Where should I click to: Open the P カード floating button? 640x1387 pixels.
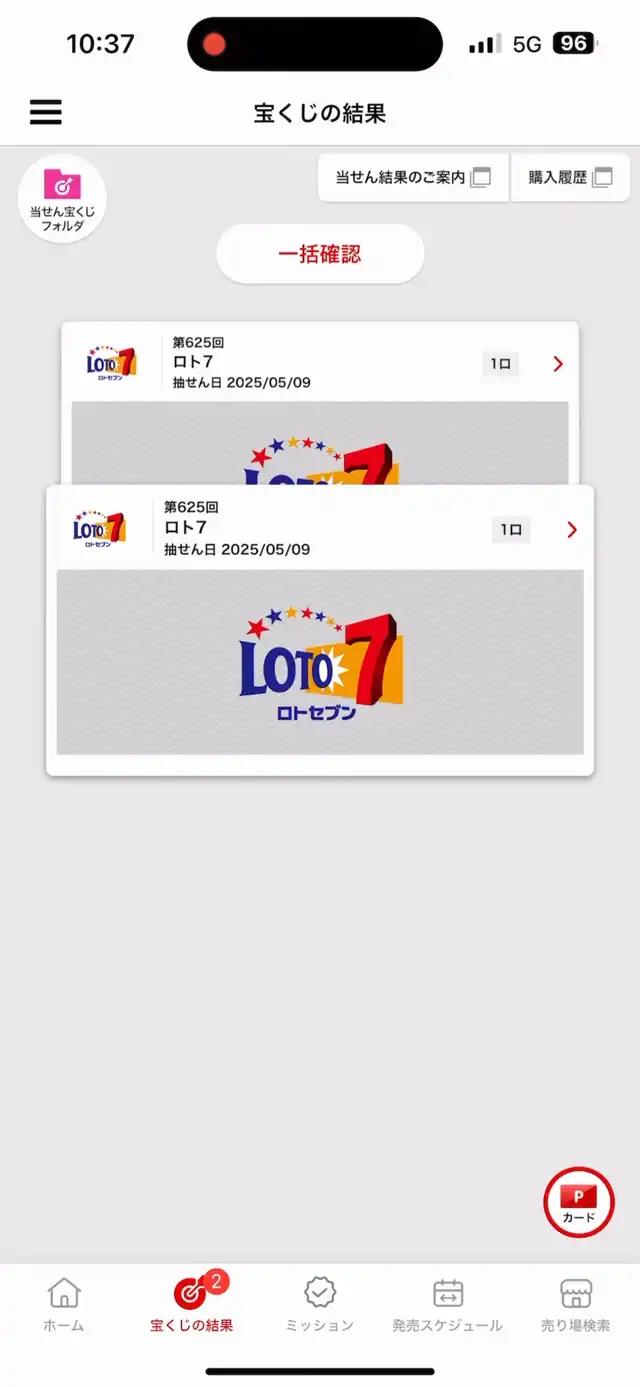pyautogui.click(x=578, y=1203)
